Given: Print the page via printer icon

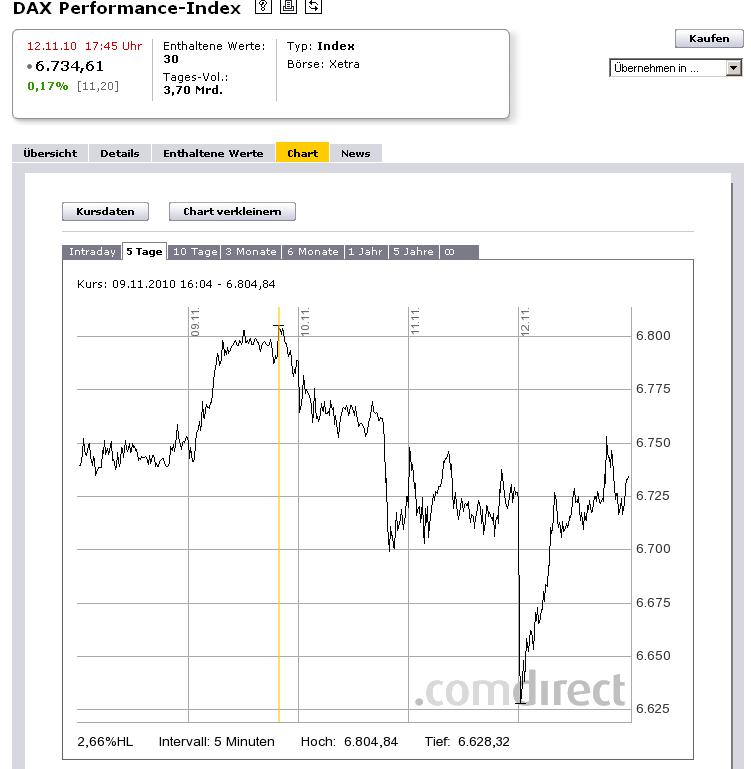Looking at the screenshot, I should [288, 7].
